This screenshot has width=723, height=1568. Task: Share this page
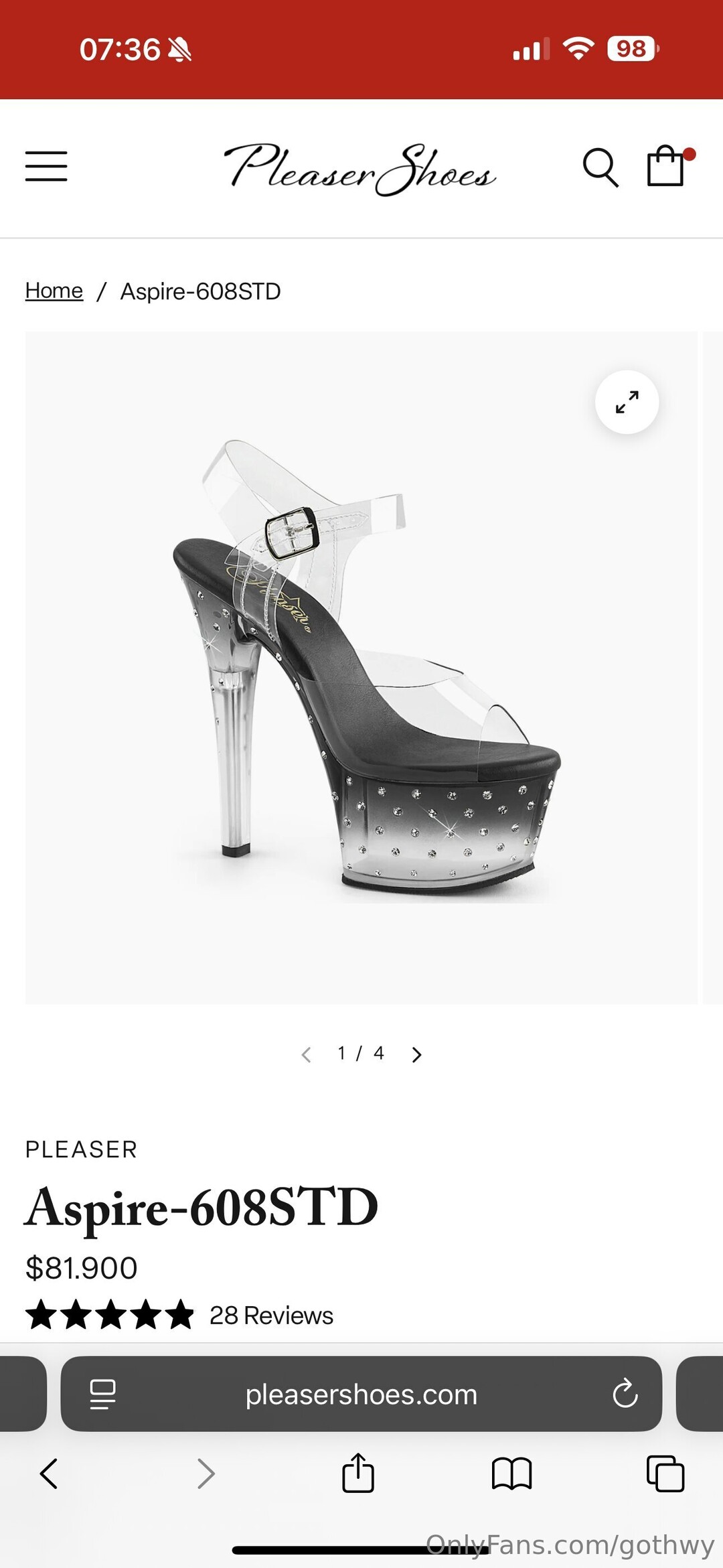[x=358, y=1474]
